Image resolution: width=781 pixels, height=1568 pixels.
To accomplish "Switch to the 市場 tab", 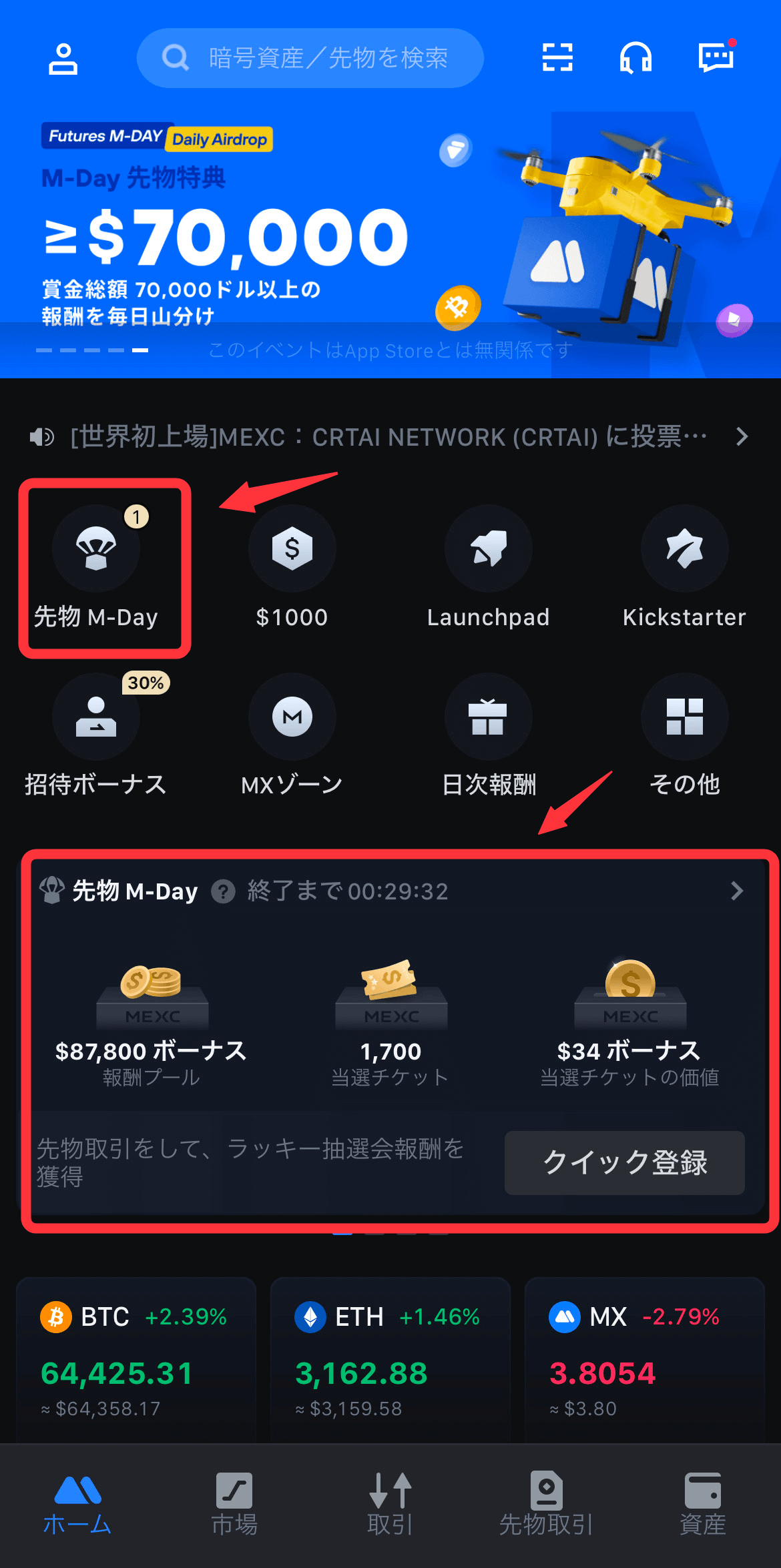I will (234, 1505).
